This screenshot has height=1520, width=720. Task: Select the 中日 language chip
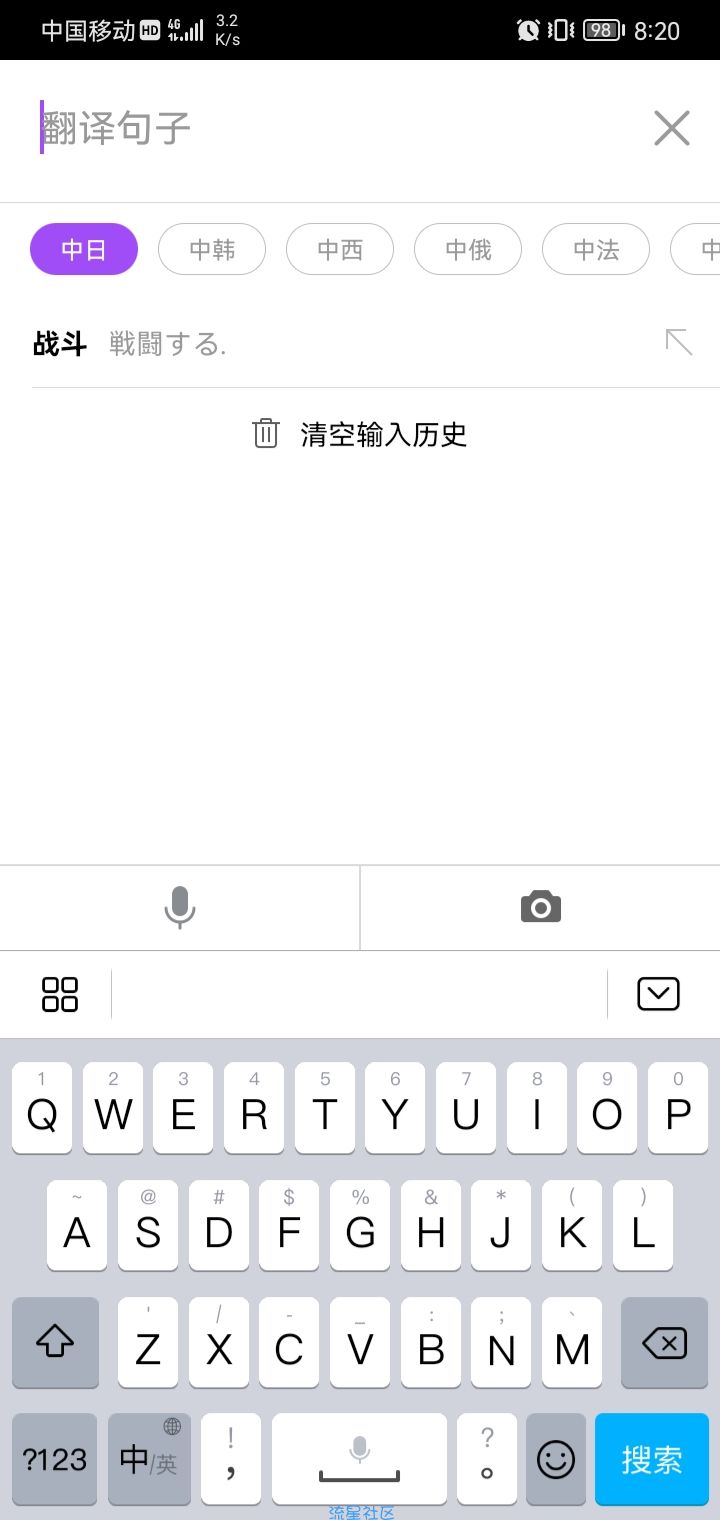84,249
